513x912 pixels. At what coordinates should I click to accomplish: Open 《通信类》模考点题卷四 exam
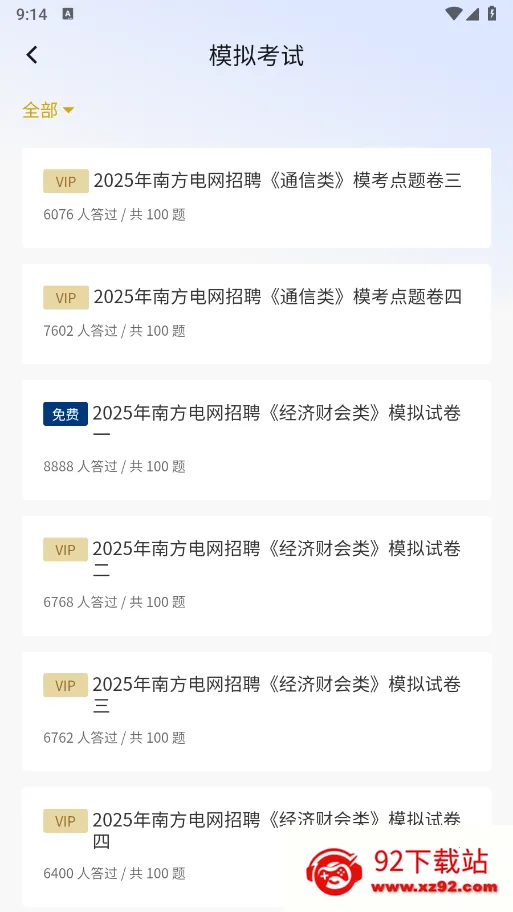pos(256,314)
